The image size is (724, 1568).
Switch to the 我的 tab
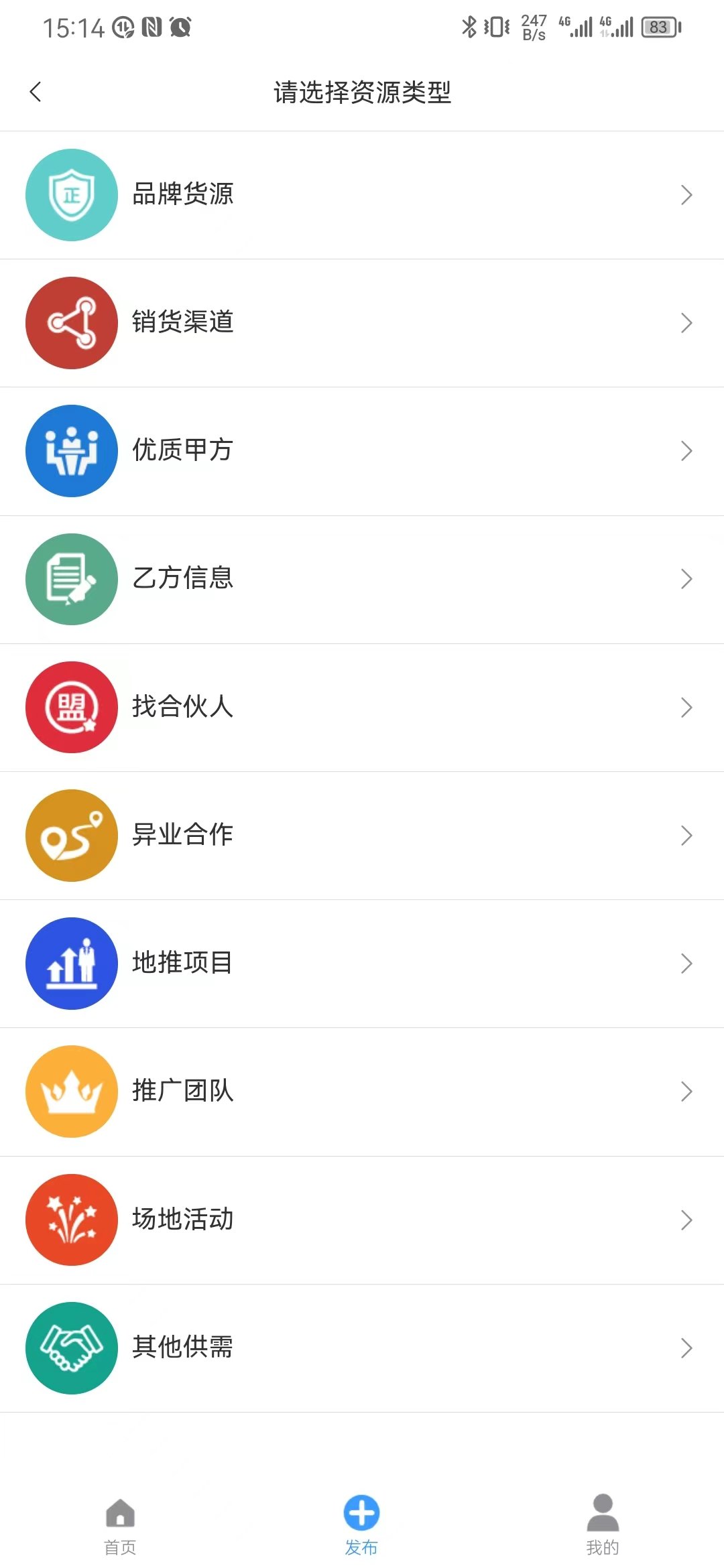603,1521
